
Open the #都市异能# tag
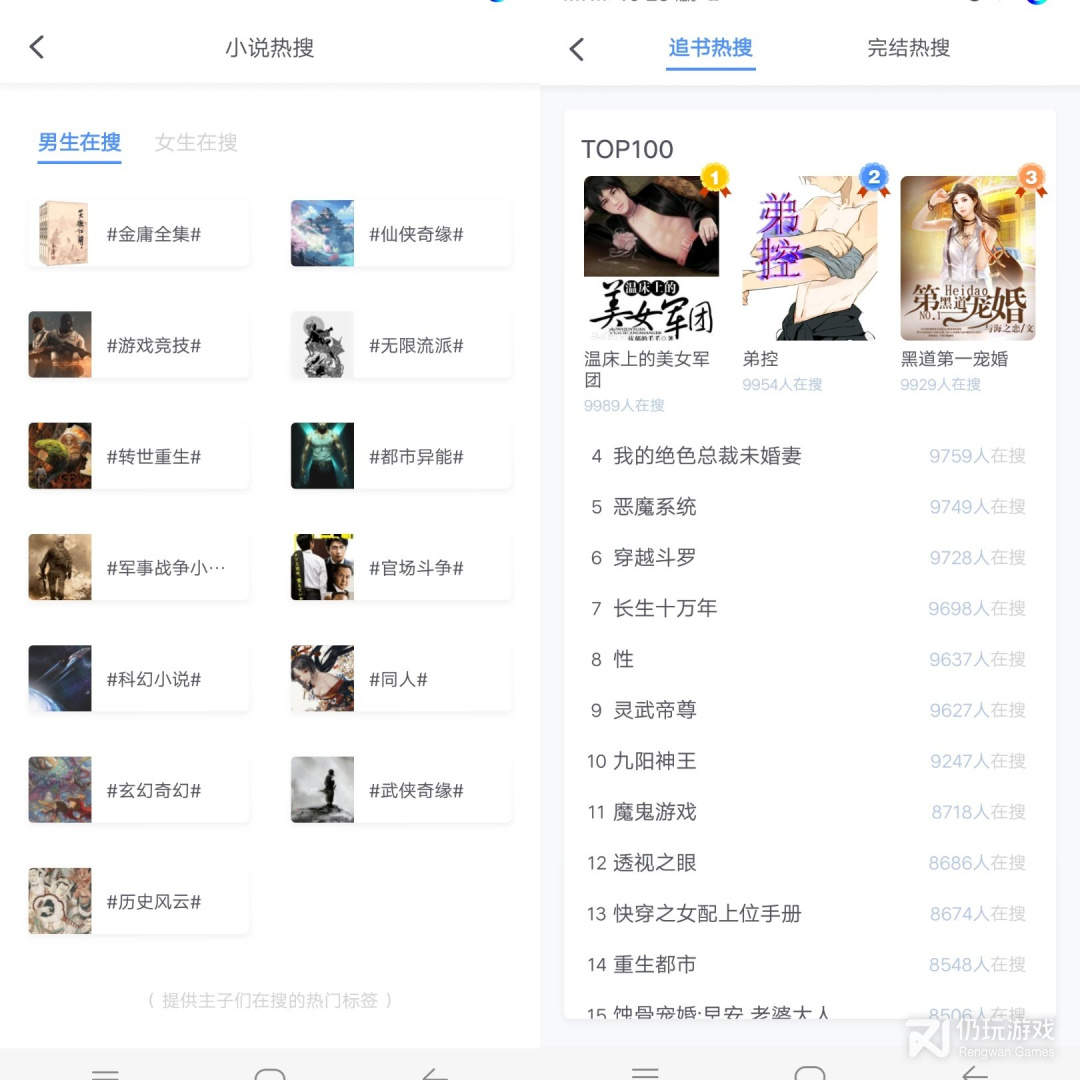click(401, 456)
